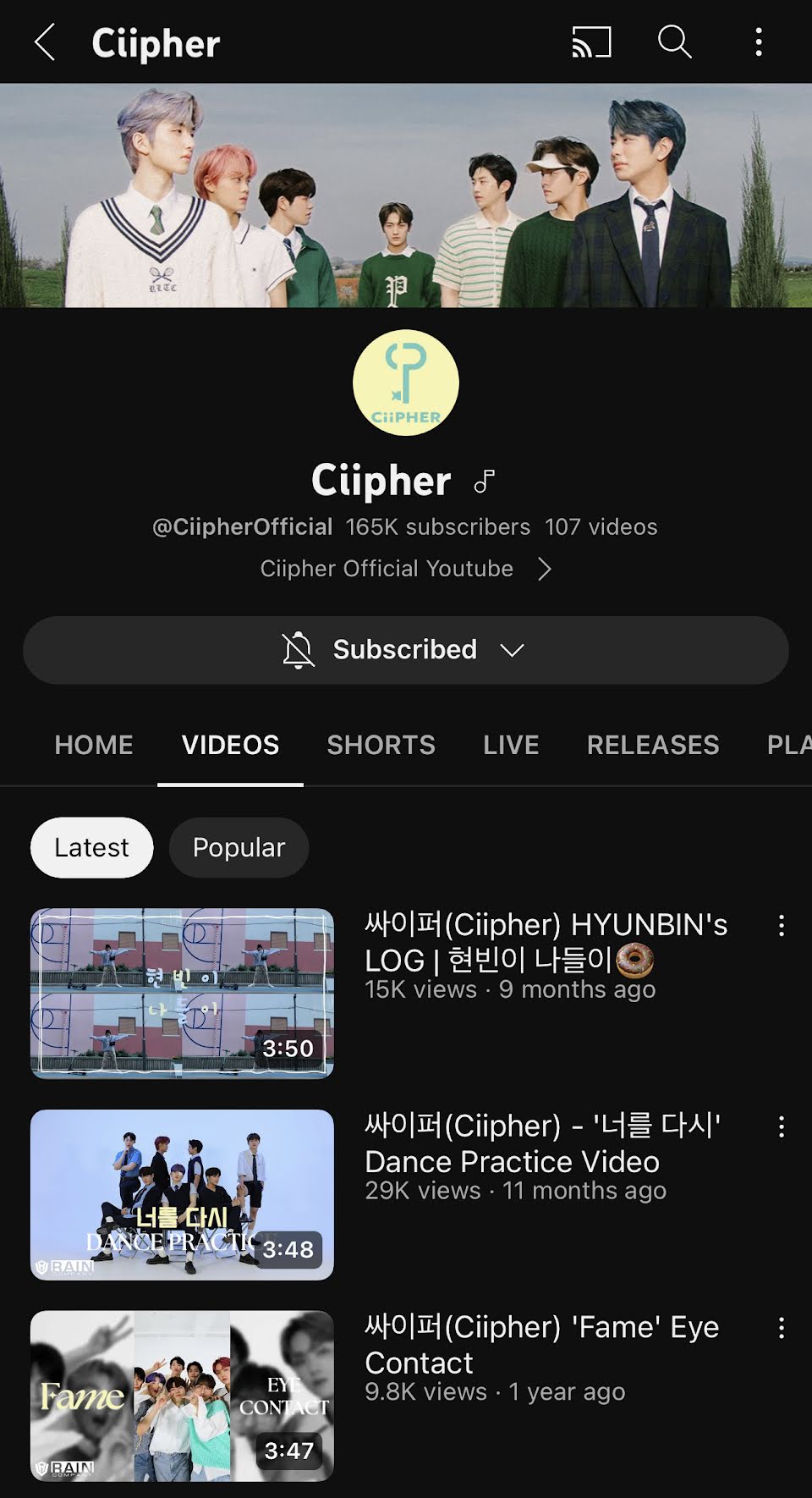This screenshot has width=812, height=1498.
Task: Play the HYUNBIN's LOG video
Action: tap(182, 994)
